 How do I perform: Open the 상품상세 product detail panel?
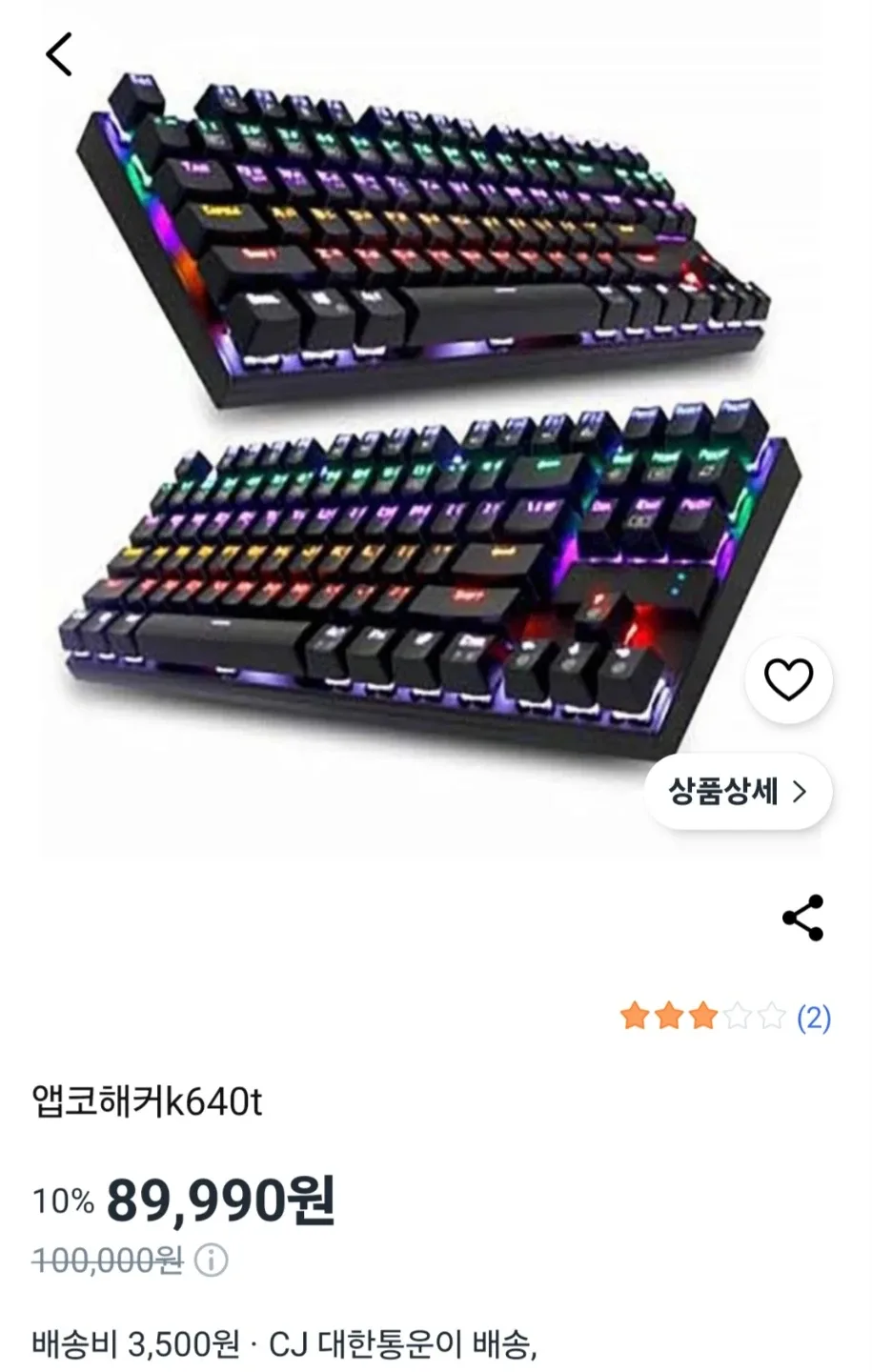click(x=727, y=790)
